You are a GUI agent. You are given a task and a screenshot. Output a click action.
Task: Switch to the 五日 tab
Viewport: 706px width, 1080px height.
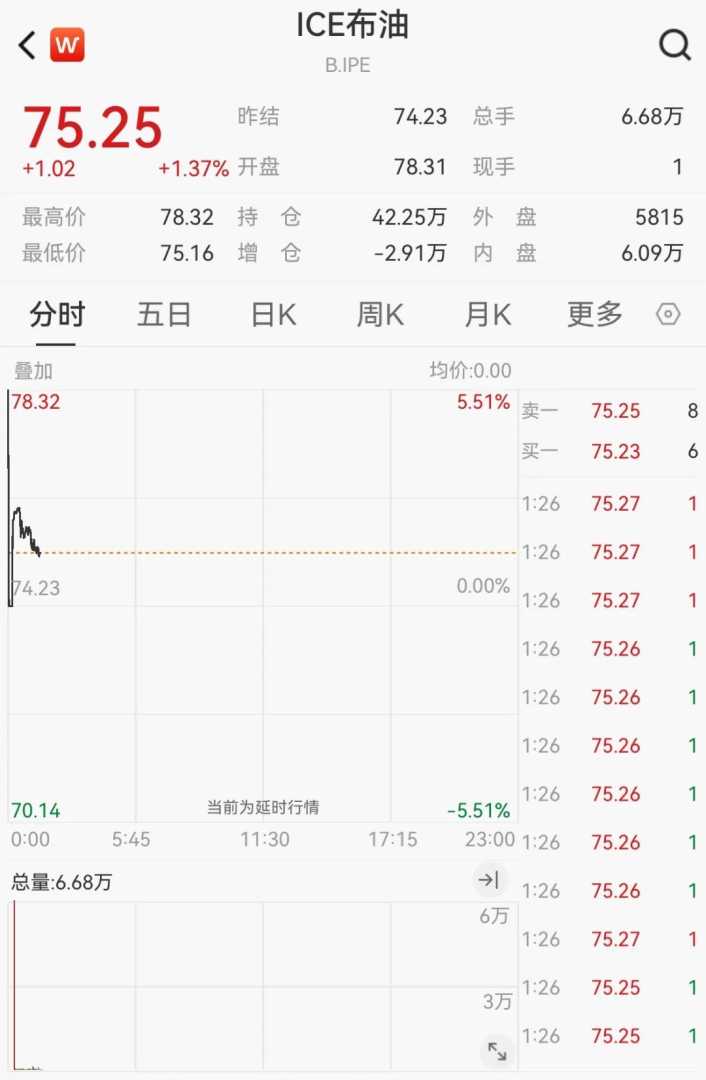(164, 315)
